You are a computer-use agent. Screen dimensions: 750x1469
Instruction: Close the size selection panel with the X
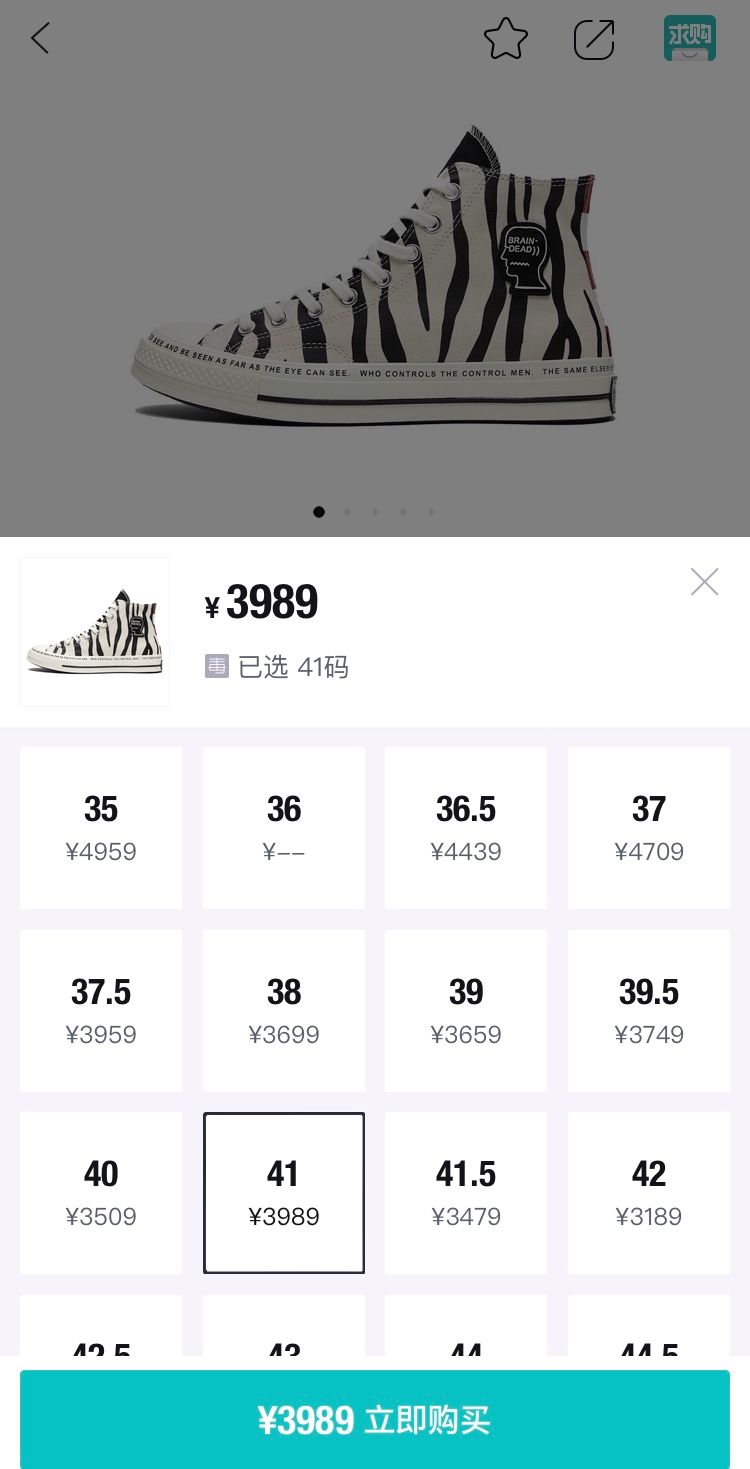point(704,581)
